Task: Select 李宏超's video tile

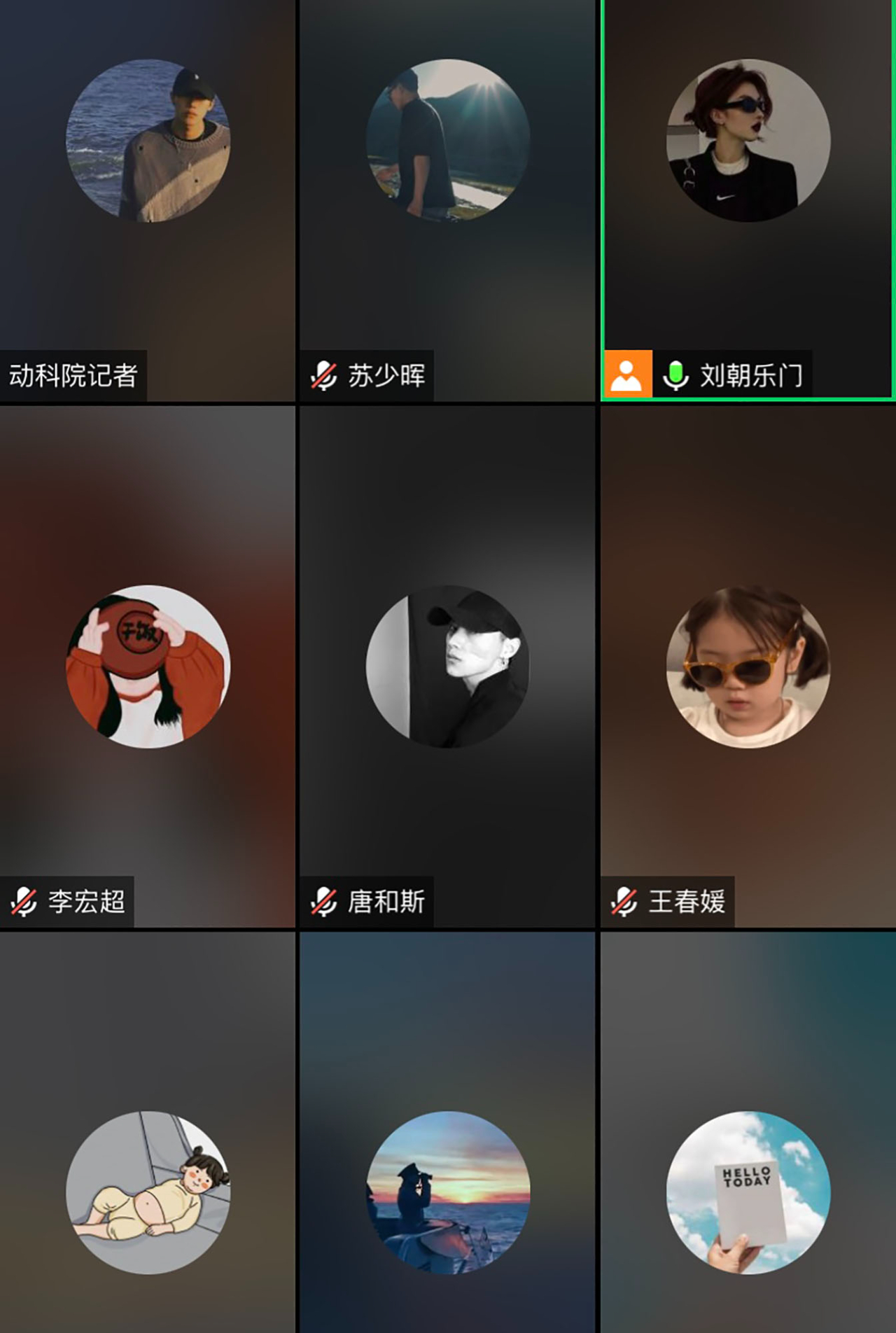Action: point(148,666)
